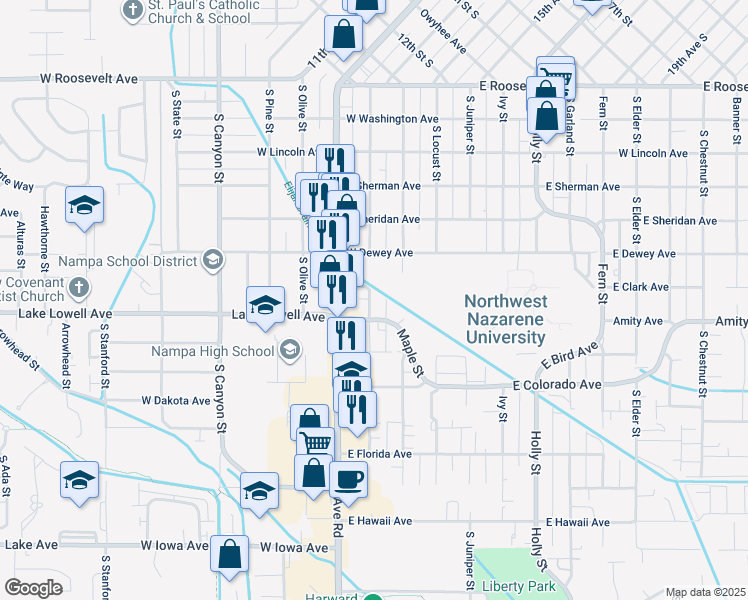748x600 pixels.
Task: Tap the shopping bag marker near Holly St
Action: tap(547, 117)
